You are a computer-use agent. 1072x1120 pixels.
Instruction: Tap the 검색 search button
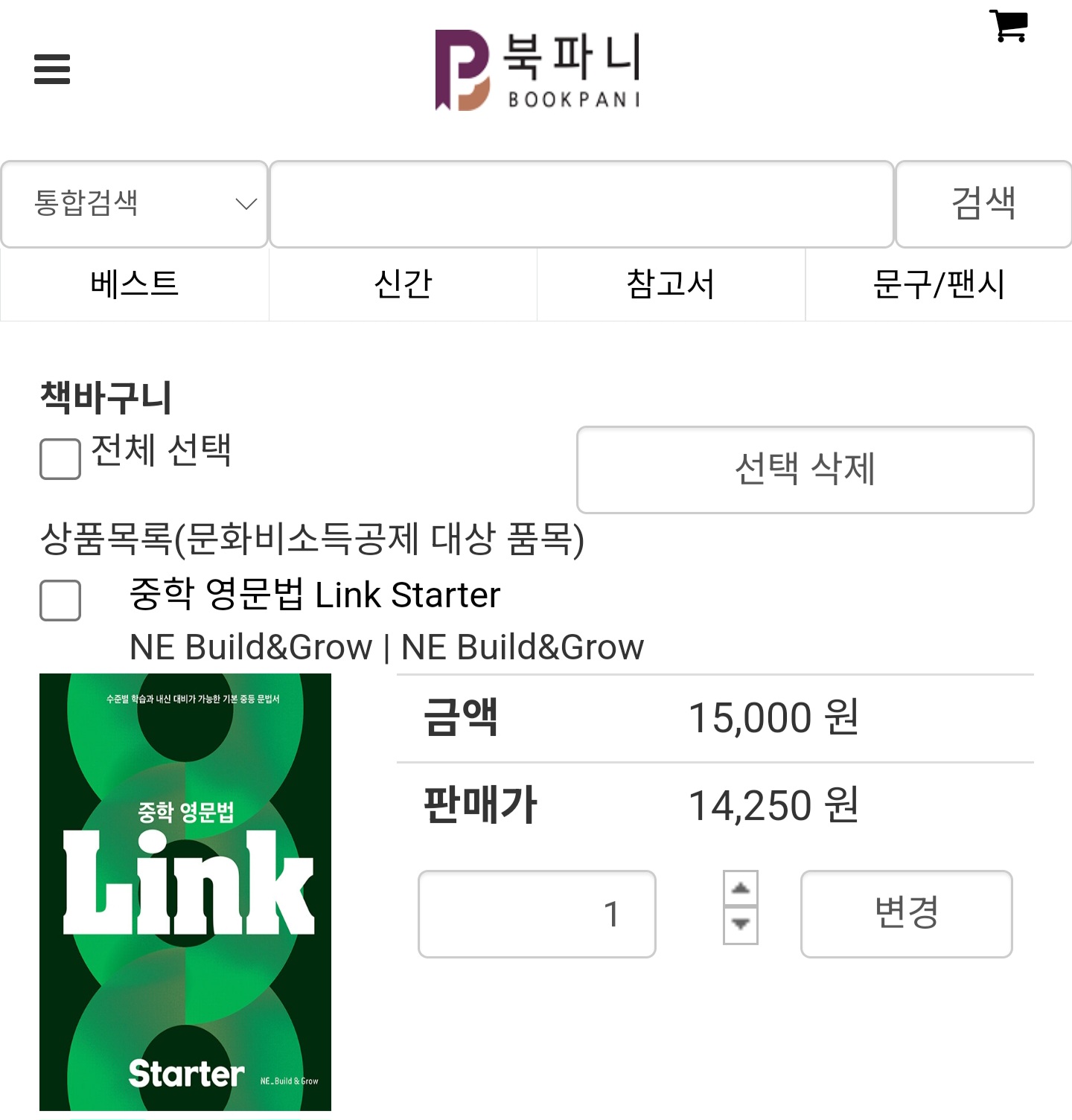983,204
